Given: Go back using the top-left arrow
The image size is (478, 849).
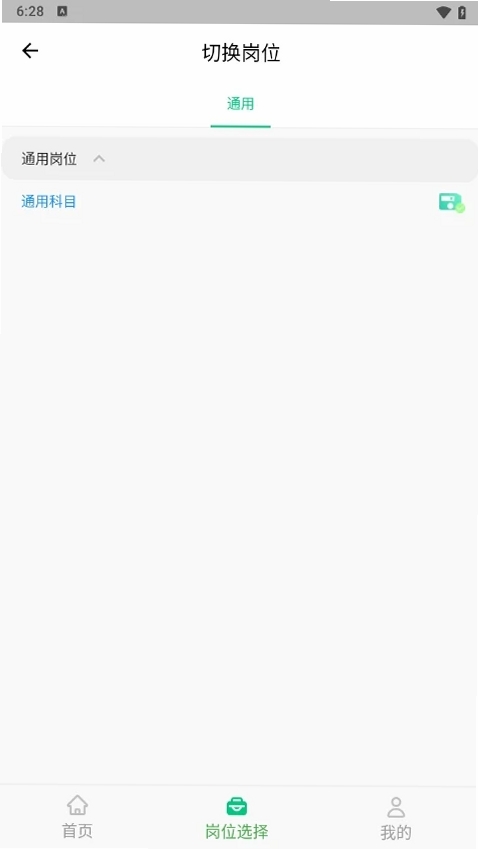Looking at the screenshot, I should [30, 51].
